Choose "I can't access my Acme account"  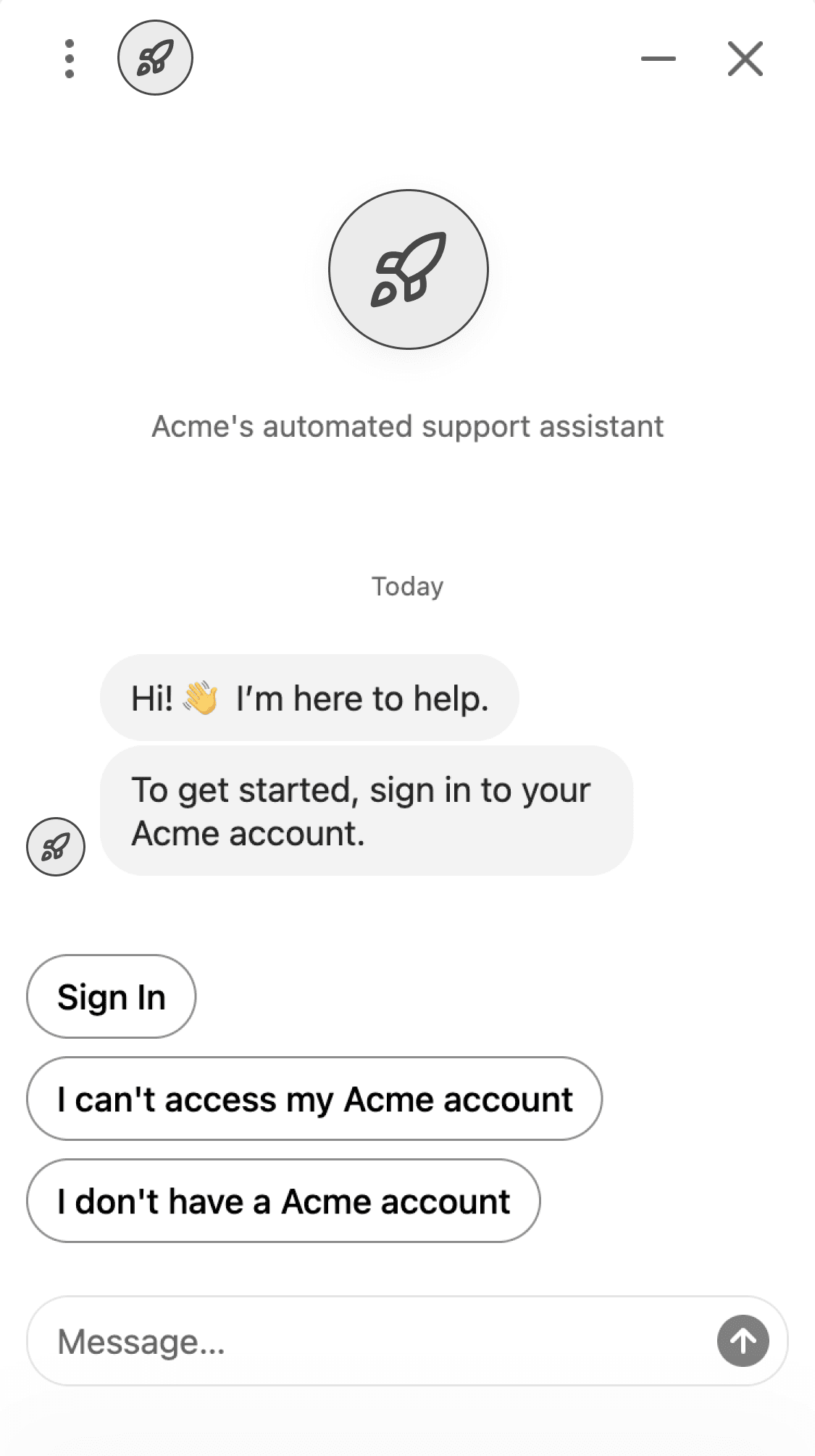(x=314, y=1099)
